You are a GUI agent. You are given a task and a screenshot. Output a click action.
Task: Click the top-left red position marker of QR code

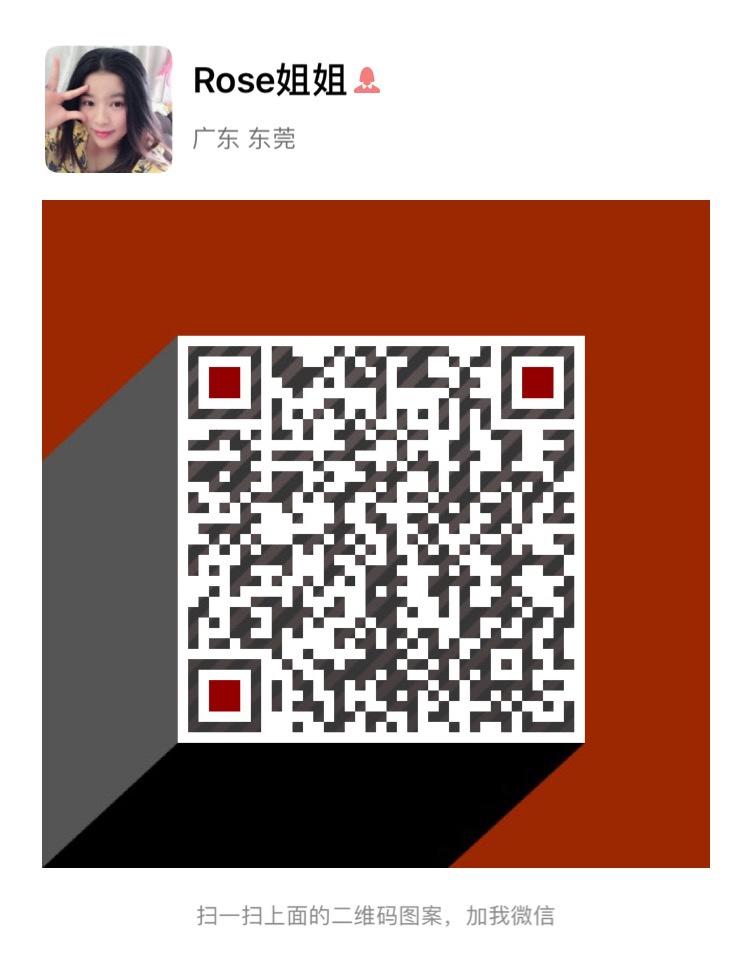click(x=227, y=382)
